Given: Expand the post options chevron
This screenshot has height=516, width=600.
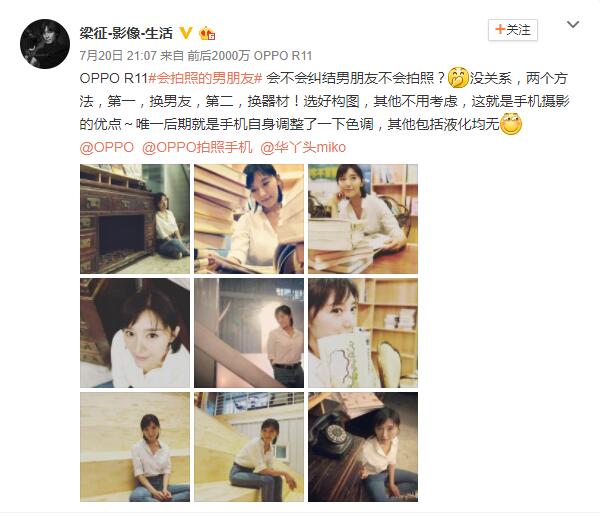Looking at the screenshot, I should pos(571,25).
